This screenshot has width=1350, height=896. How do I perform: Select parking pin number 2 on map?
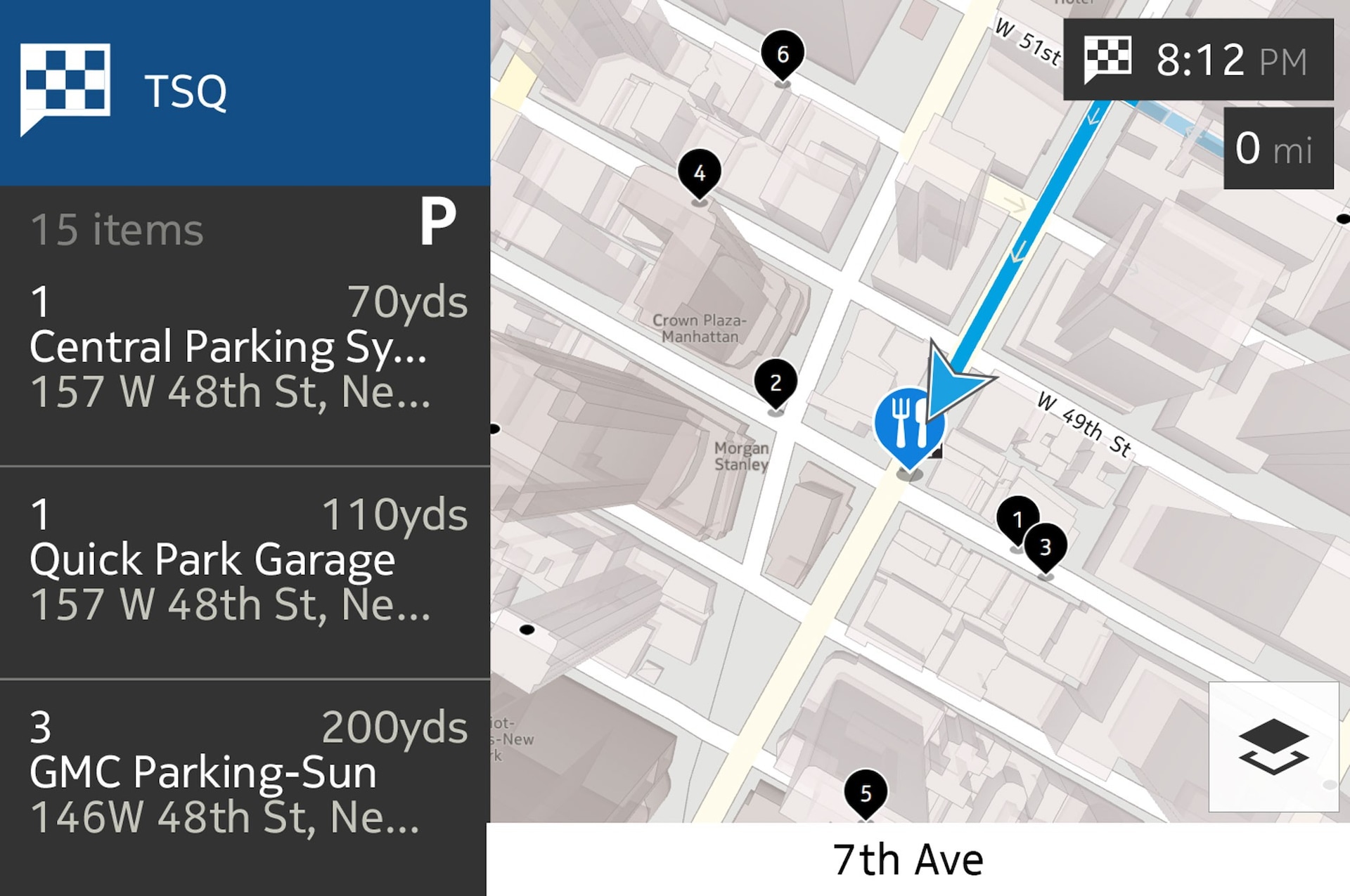(776, 382)
